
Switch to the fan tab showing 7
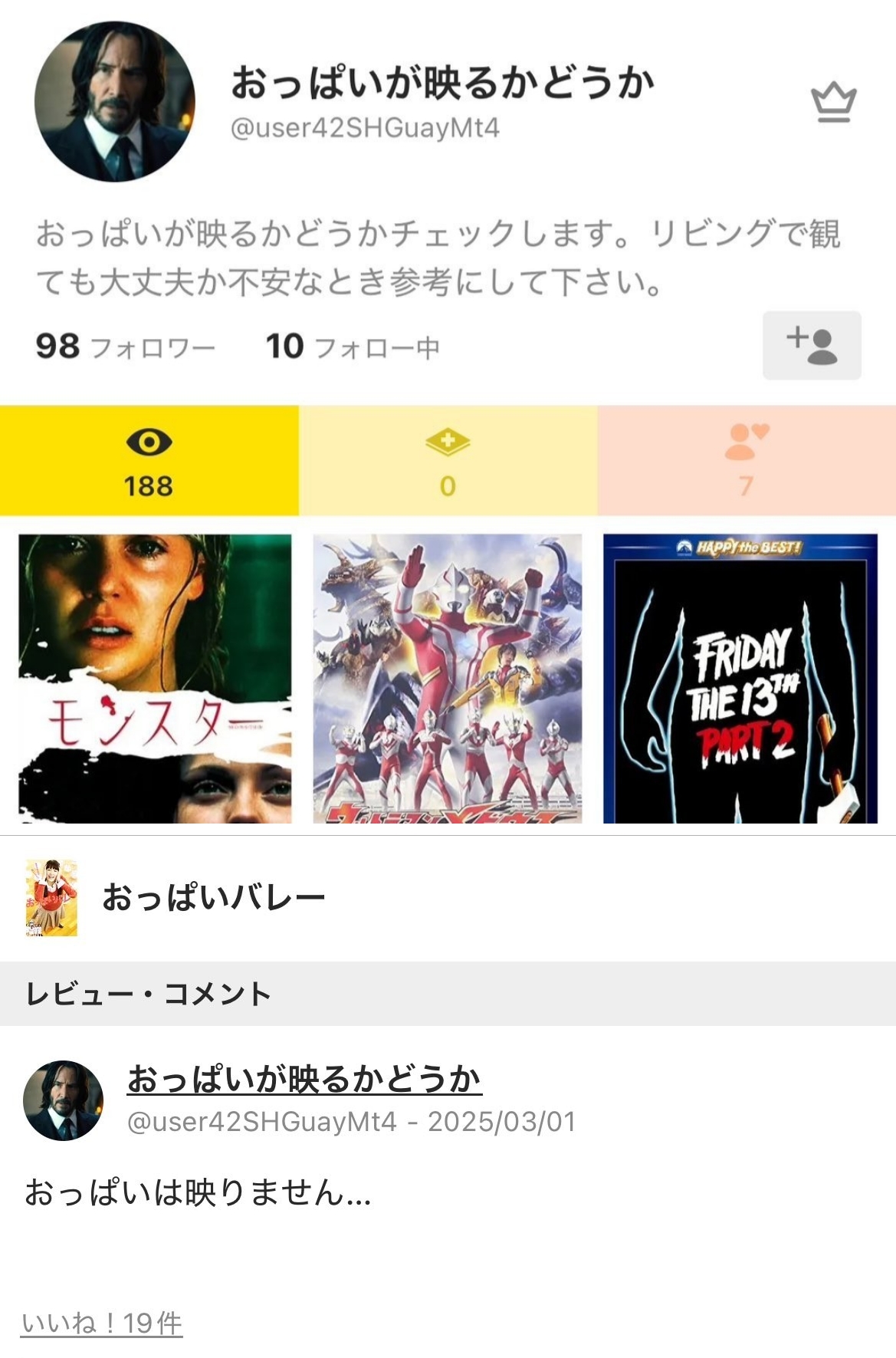747,461
